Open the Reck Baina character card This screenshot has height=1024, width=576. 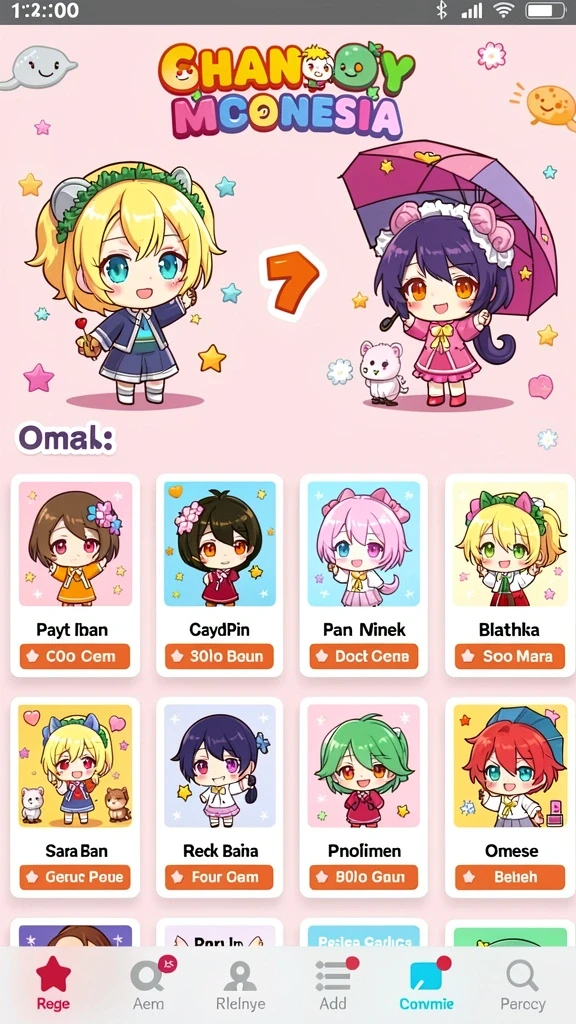coord(219,797)
